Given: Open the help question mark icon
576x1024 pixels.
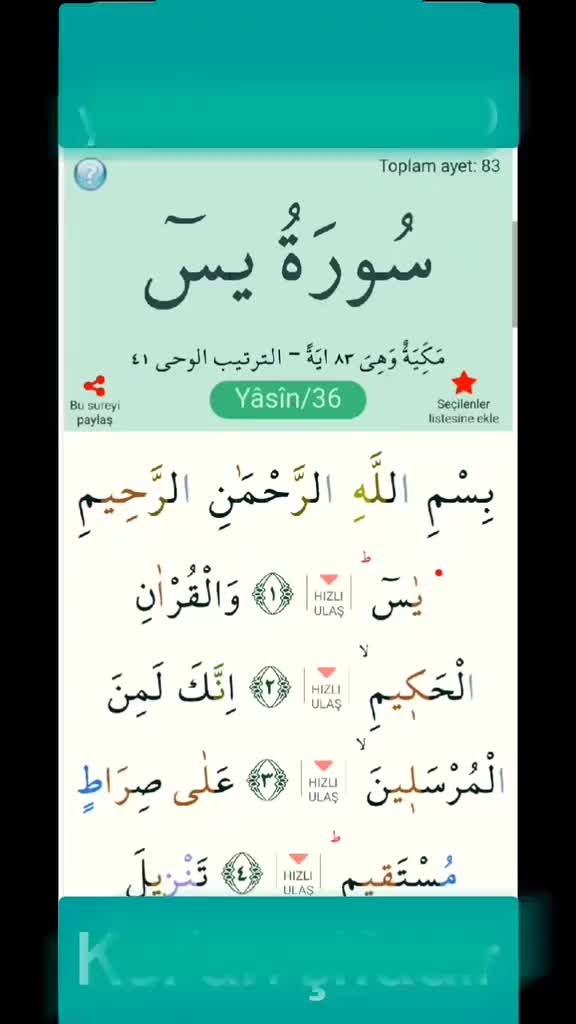Looking at the screenshot, I should (x=90, y=174).
